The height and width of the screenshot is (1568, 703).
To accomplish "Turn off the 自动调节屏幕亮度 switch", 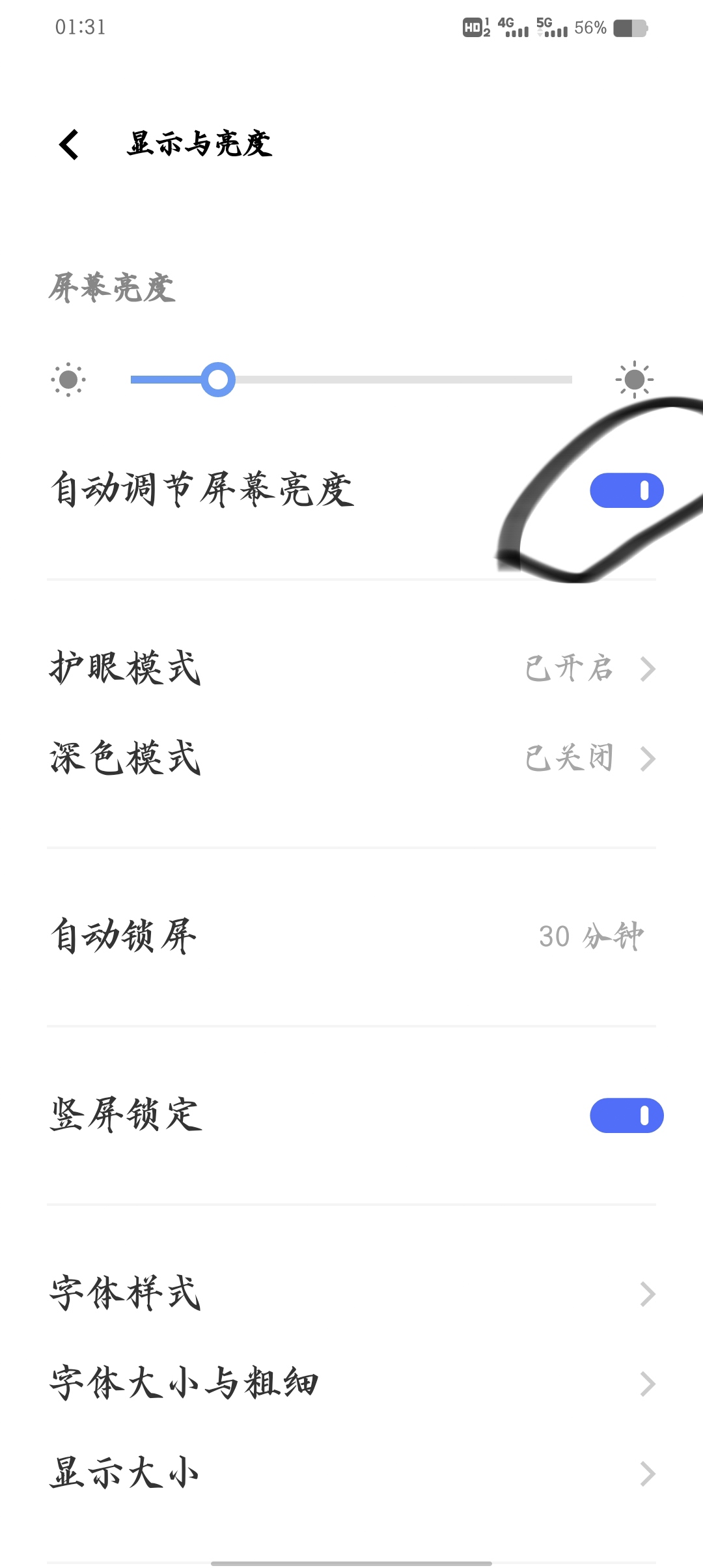I will click(627, 490).
